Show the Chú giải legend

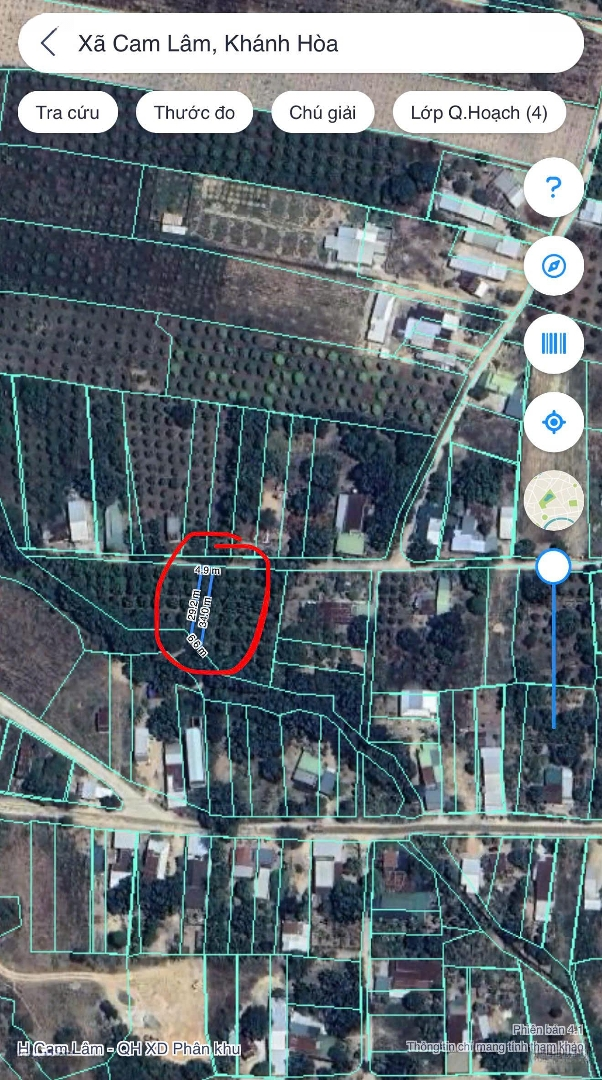317,112
